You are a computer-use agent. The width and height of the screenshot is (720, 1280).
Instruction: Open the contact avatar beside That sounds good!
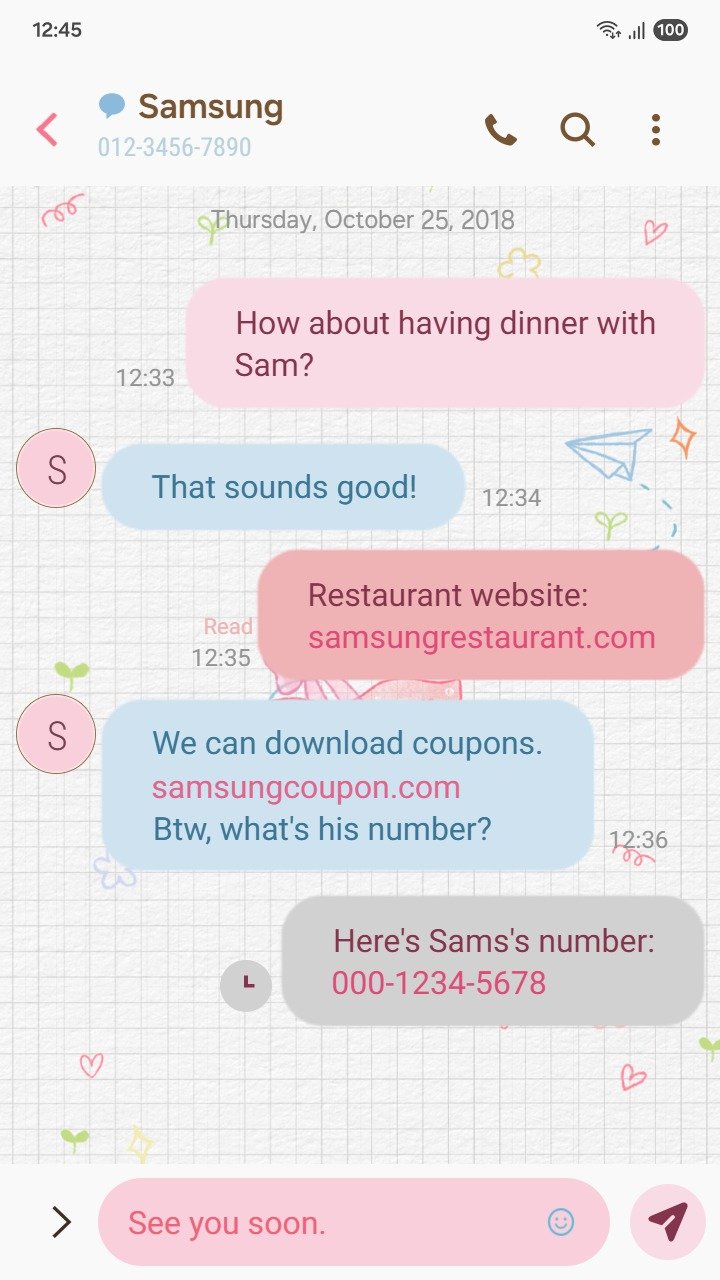click(x=56, y=468)
